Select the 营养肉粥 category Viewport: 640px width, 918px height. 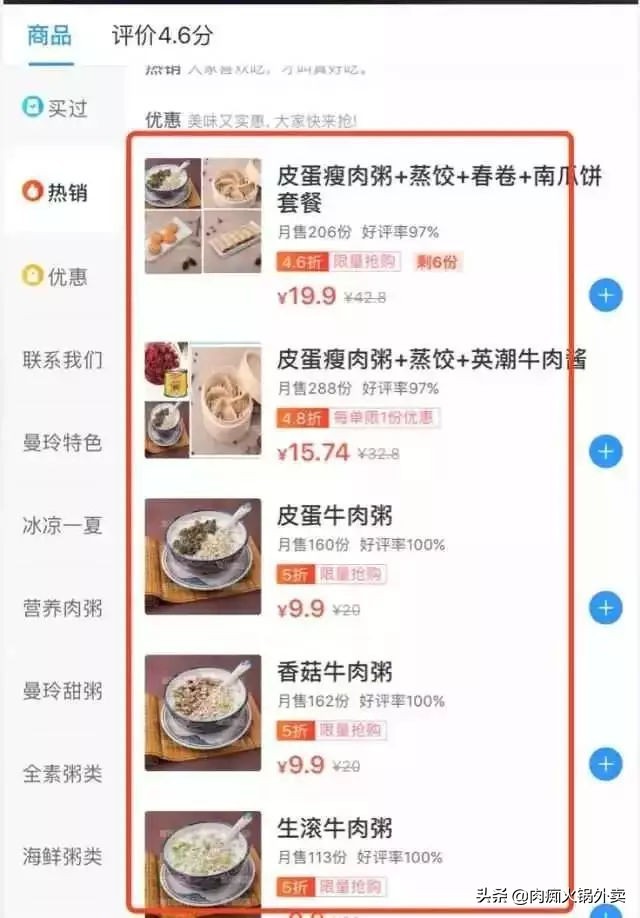coord(62,608)
